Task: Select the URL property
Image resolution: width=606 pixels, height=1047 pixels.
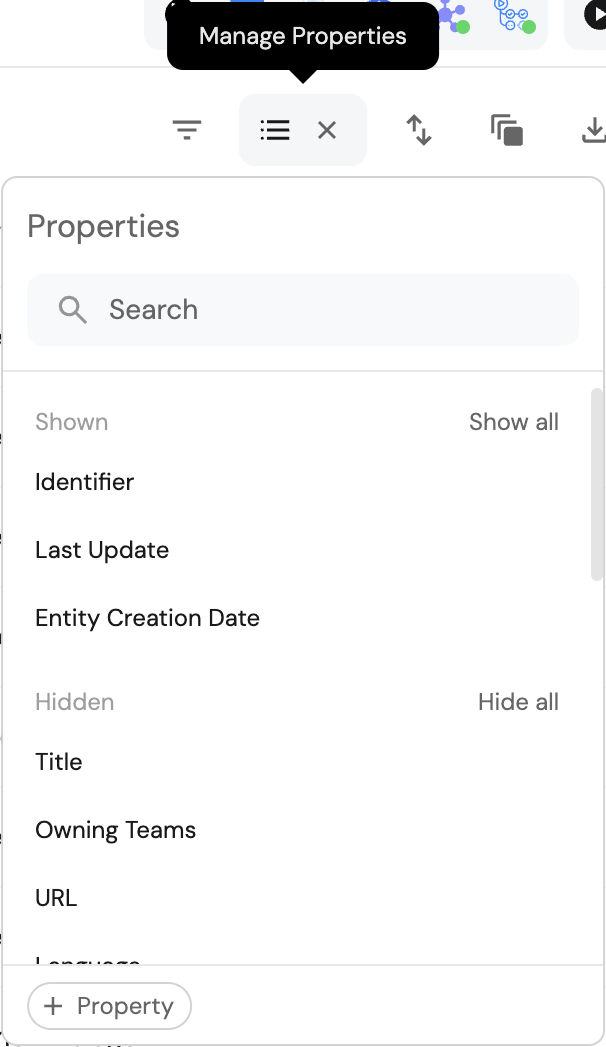Action: tap(56, 898)
